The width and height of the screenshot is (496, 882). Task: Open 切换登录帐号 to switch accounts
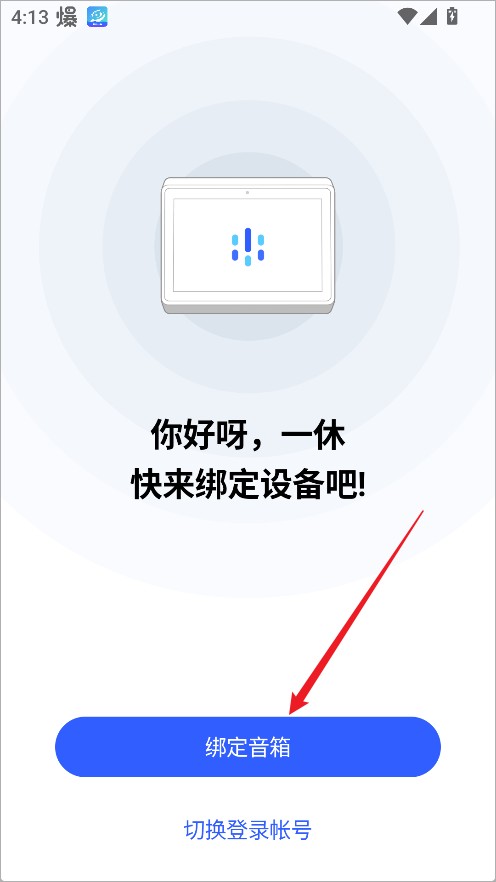(x=247, y=829)
